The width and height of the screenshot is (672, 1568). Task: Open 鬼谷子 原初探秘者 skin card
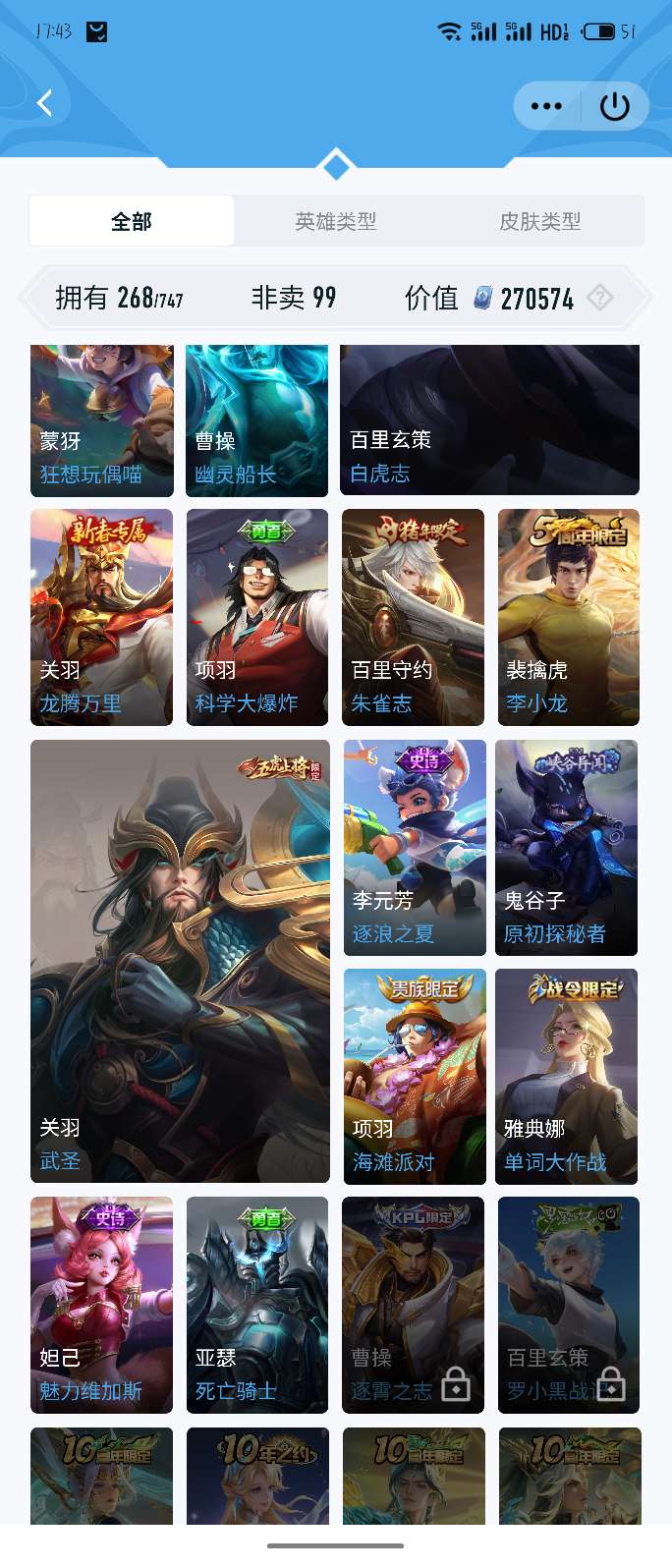point(567,847)
